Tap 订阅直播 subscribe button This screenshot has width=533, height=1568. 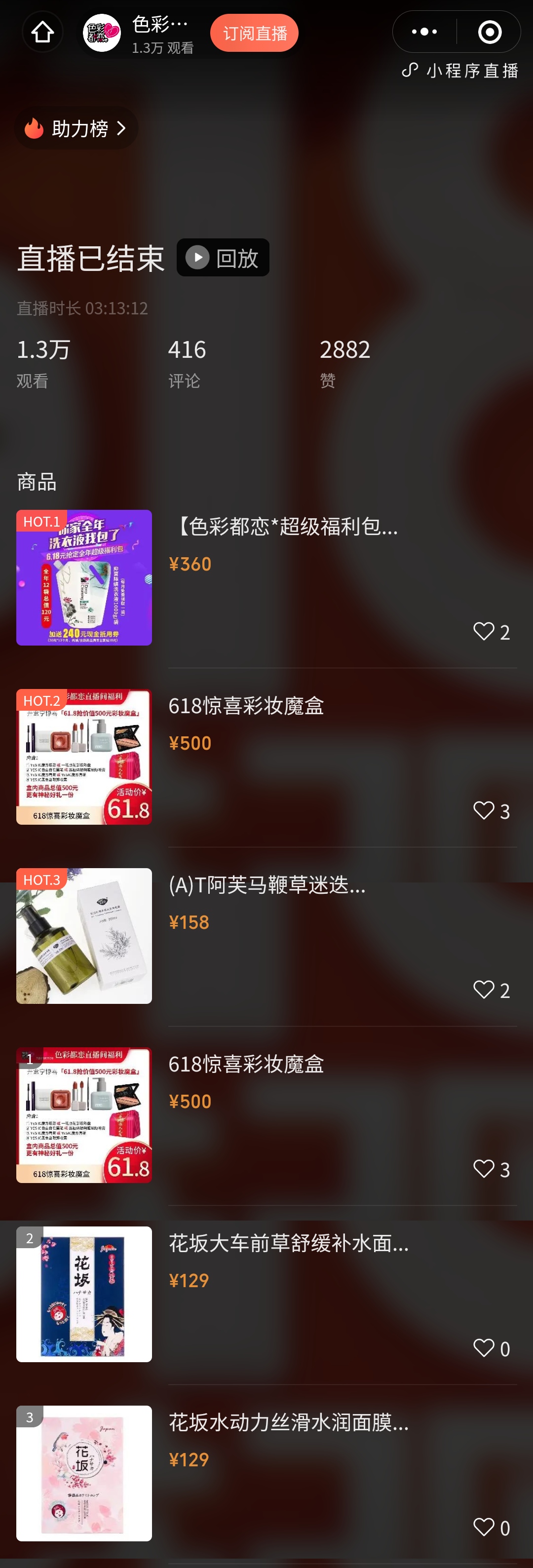(254, 33)
